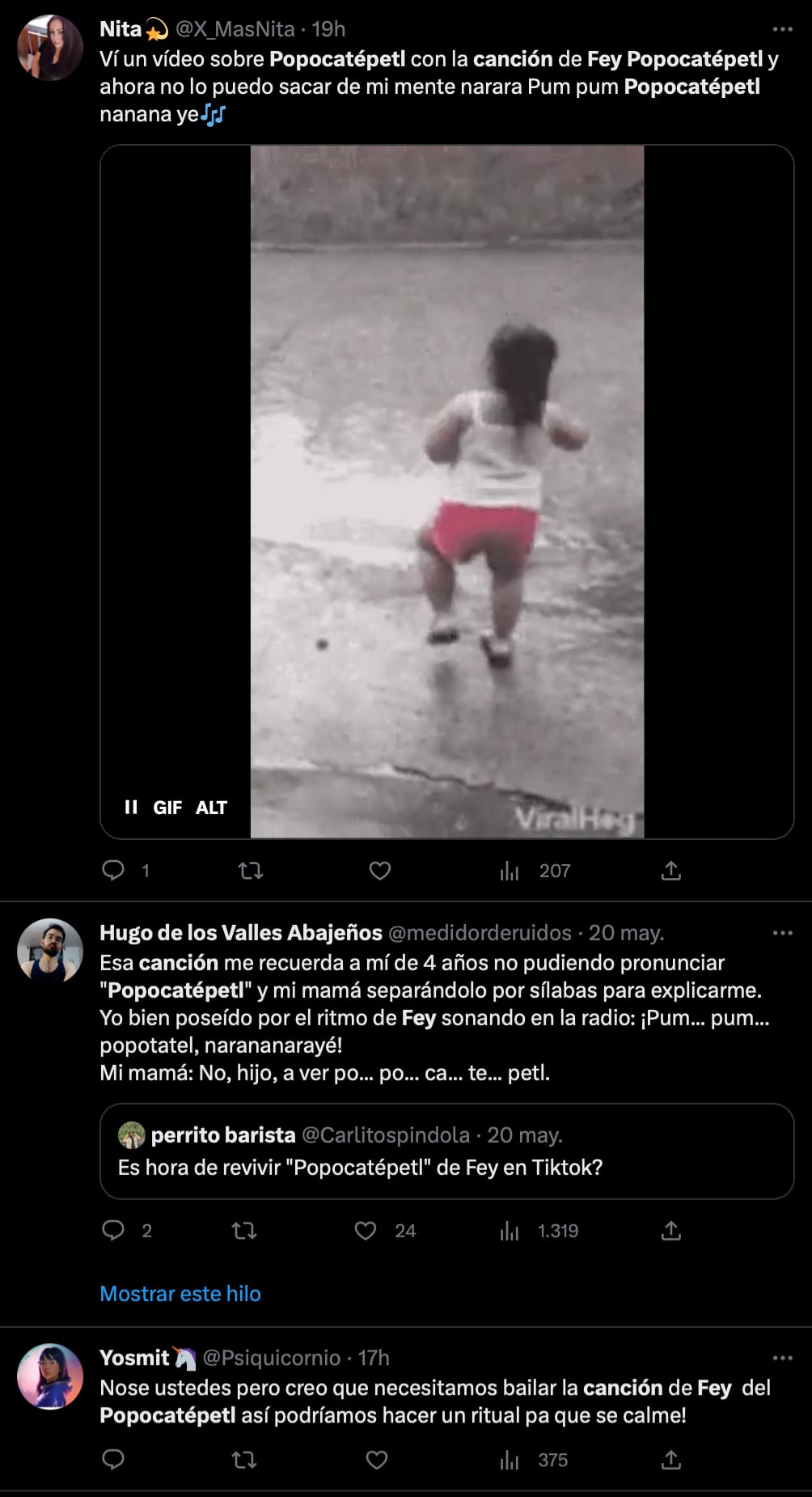Pause the GIF in Nita's tweet

pyautogui.click(x=130, y=807)
